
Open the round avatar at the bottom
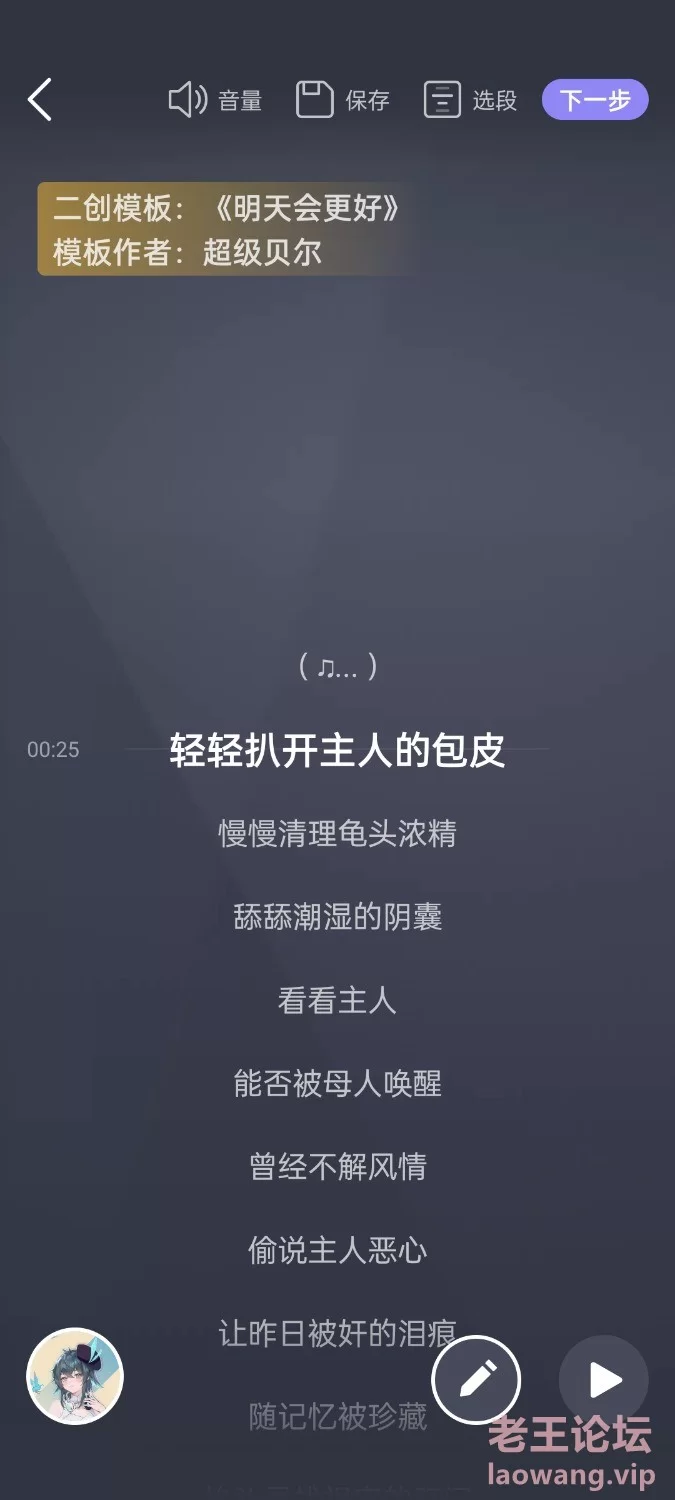point(75,1376)
